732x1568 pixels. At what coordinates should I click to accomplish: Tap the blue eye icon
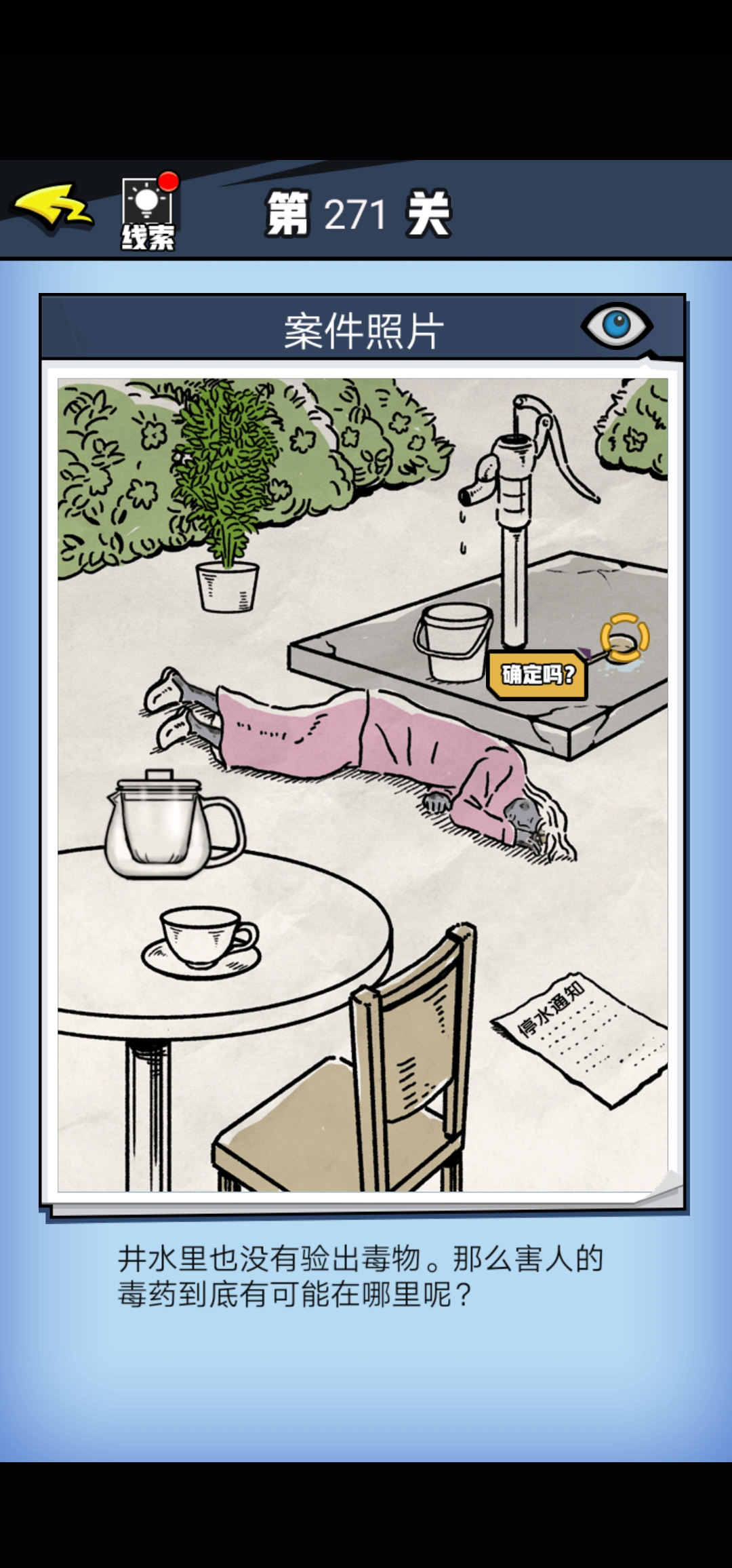tap(616, 325)
